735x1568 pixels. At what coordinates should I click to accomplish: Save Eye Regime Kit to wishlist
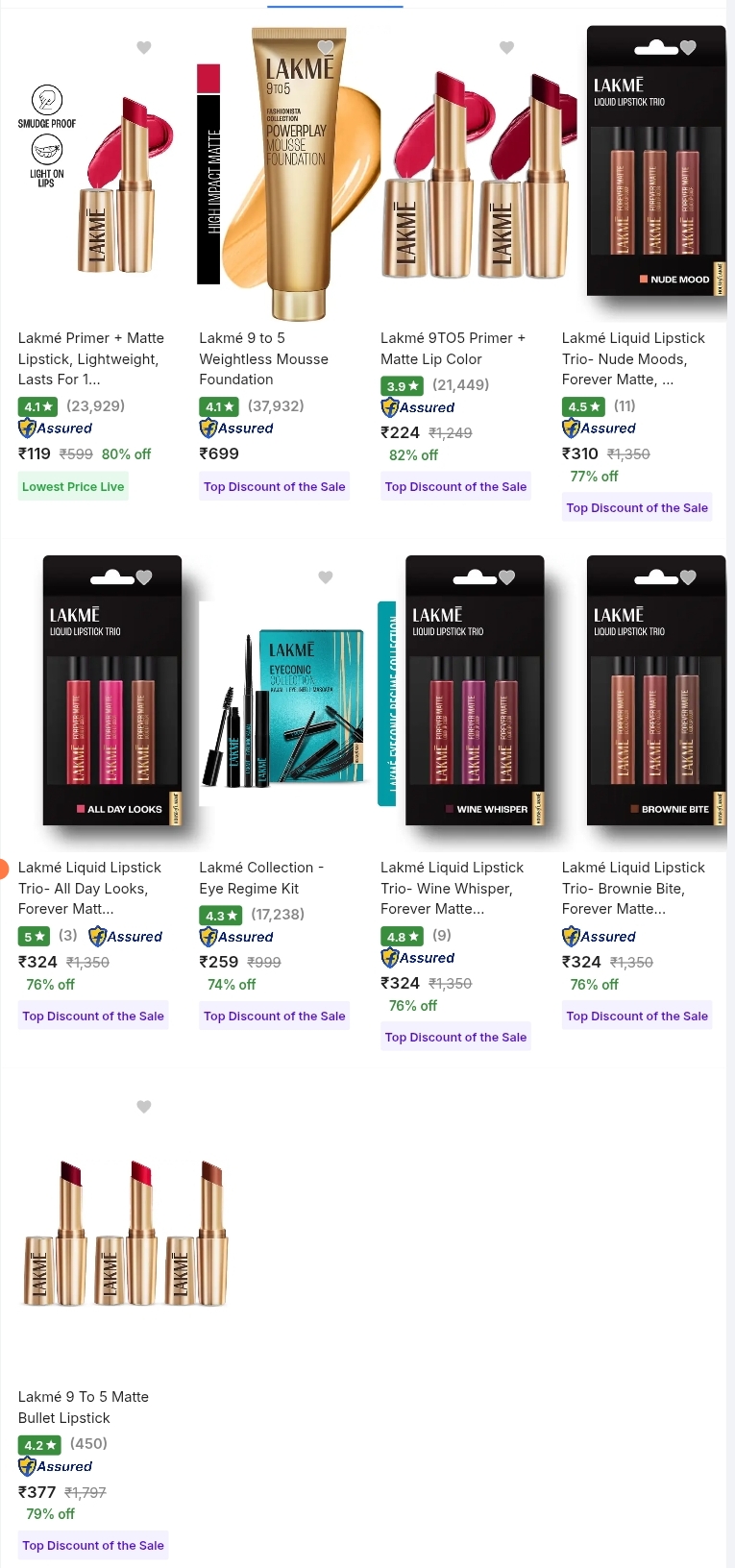[x=326, y=577]
